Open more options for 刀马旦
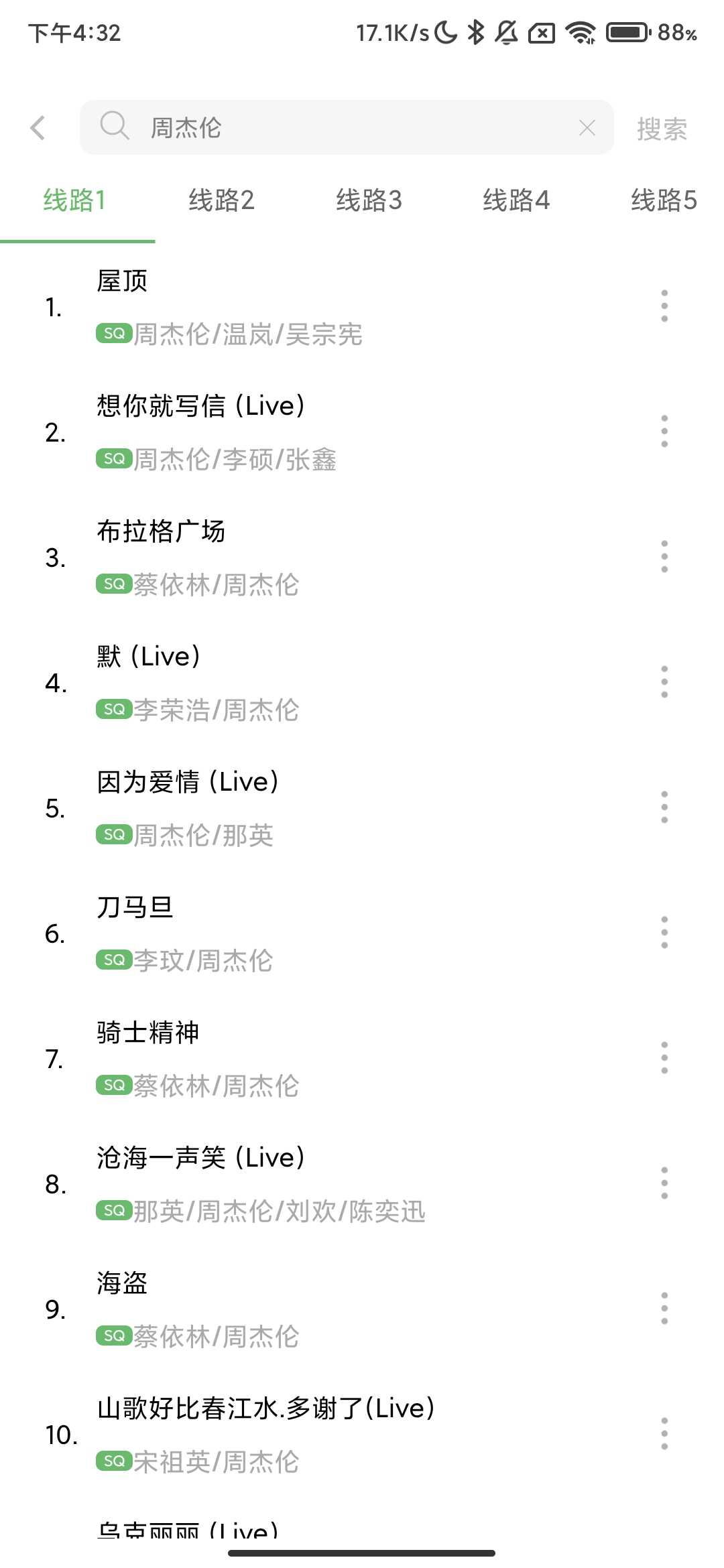 664,932
